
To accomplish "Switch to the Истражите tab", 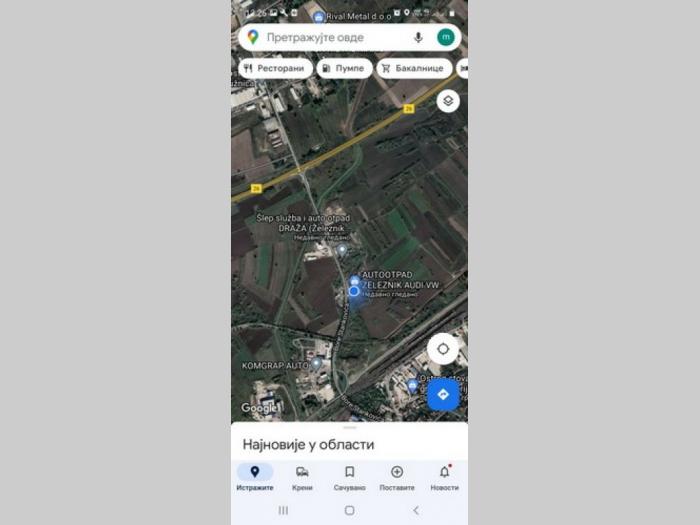I will [255, 477].
